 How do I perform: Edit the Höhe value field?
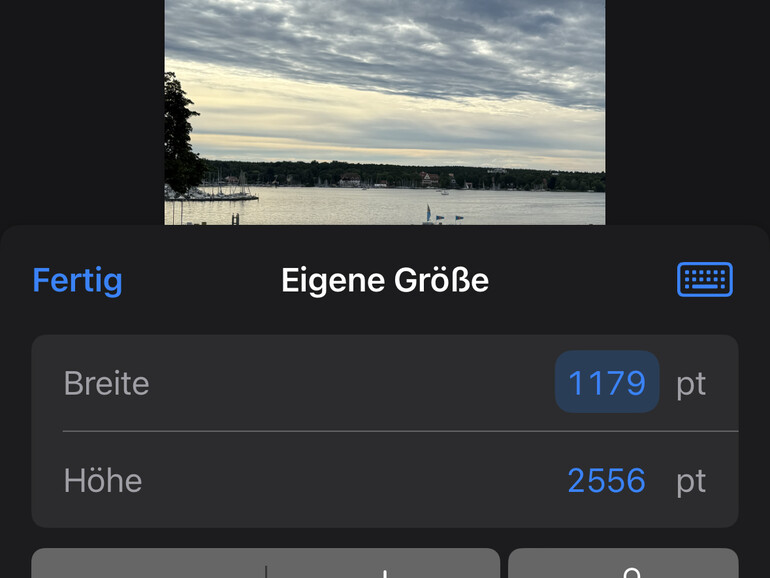tap(607, 481)
